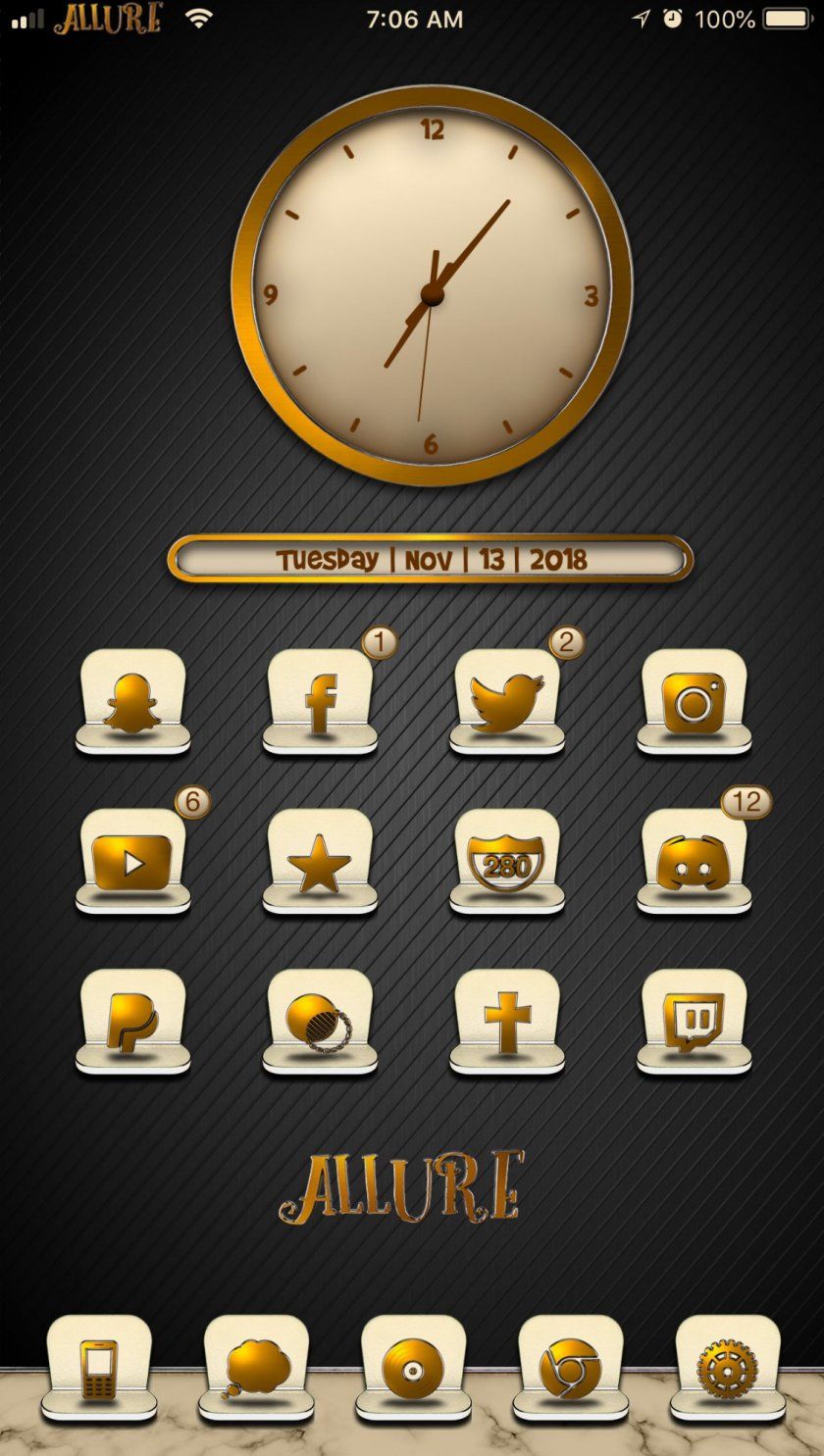The height and width of the screenshot is (1456, 824).
Task: Open the Phone app in the dock
Action: 98,1369
